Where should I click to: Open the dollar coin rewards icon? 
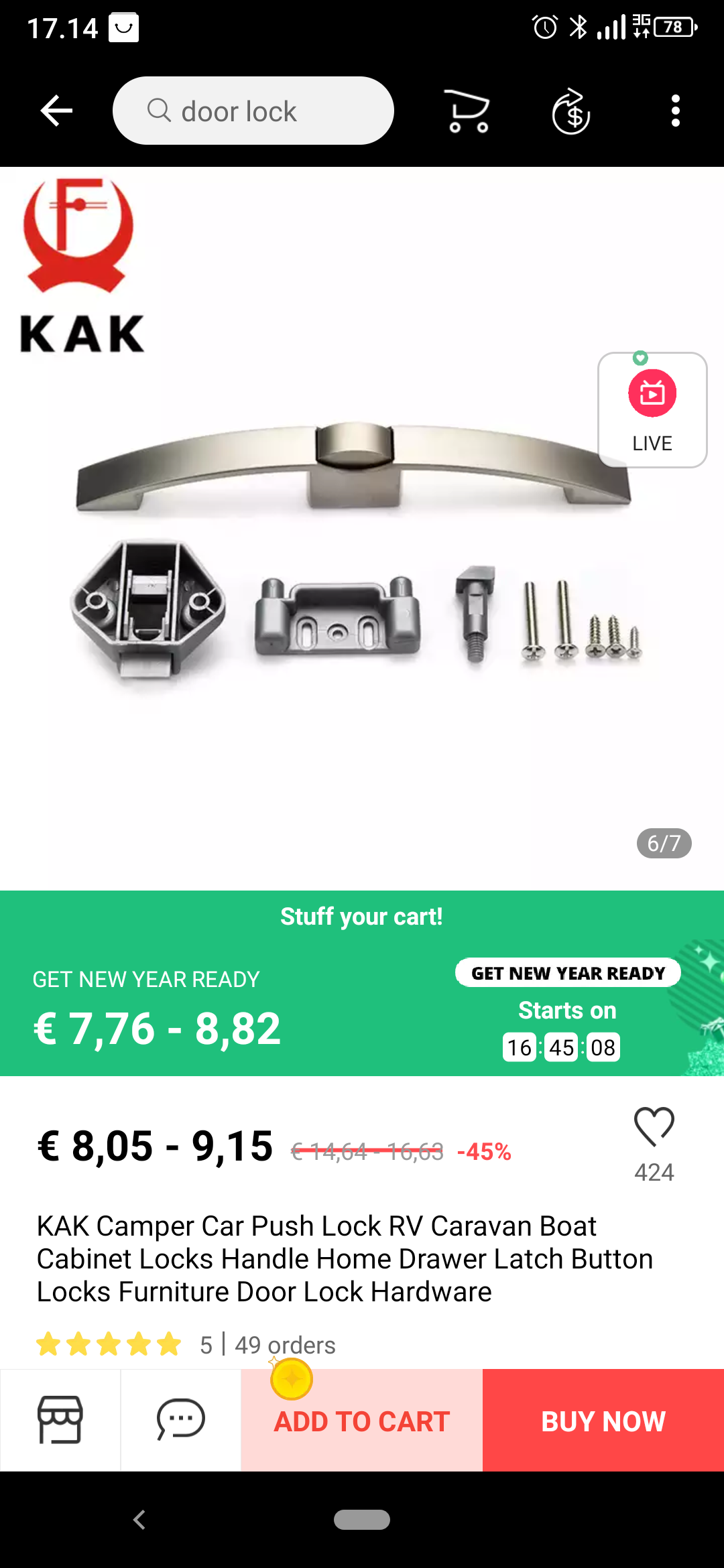(570, 111)
